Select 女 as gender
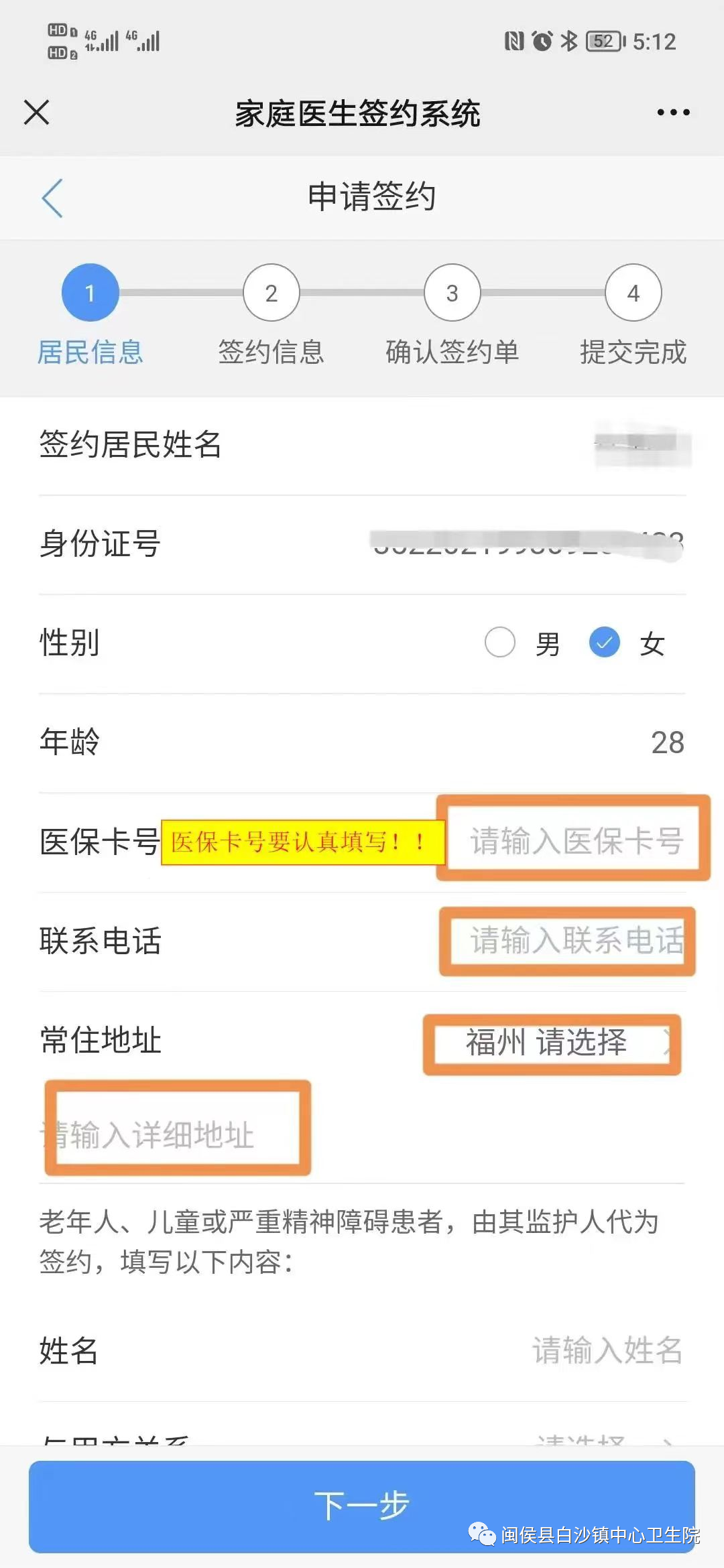The width and height of the screenshot is (724, 1568). tap(605, 643)
